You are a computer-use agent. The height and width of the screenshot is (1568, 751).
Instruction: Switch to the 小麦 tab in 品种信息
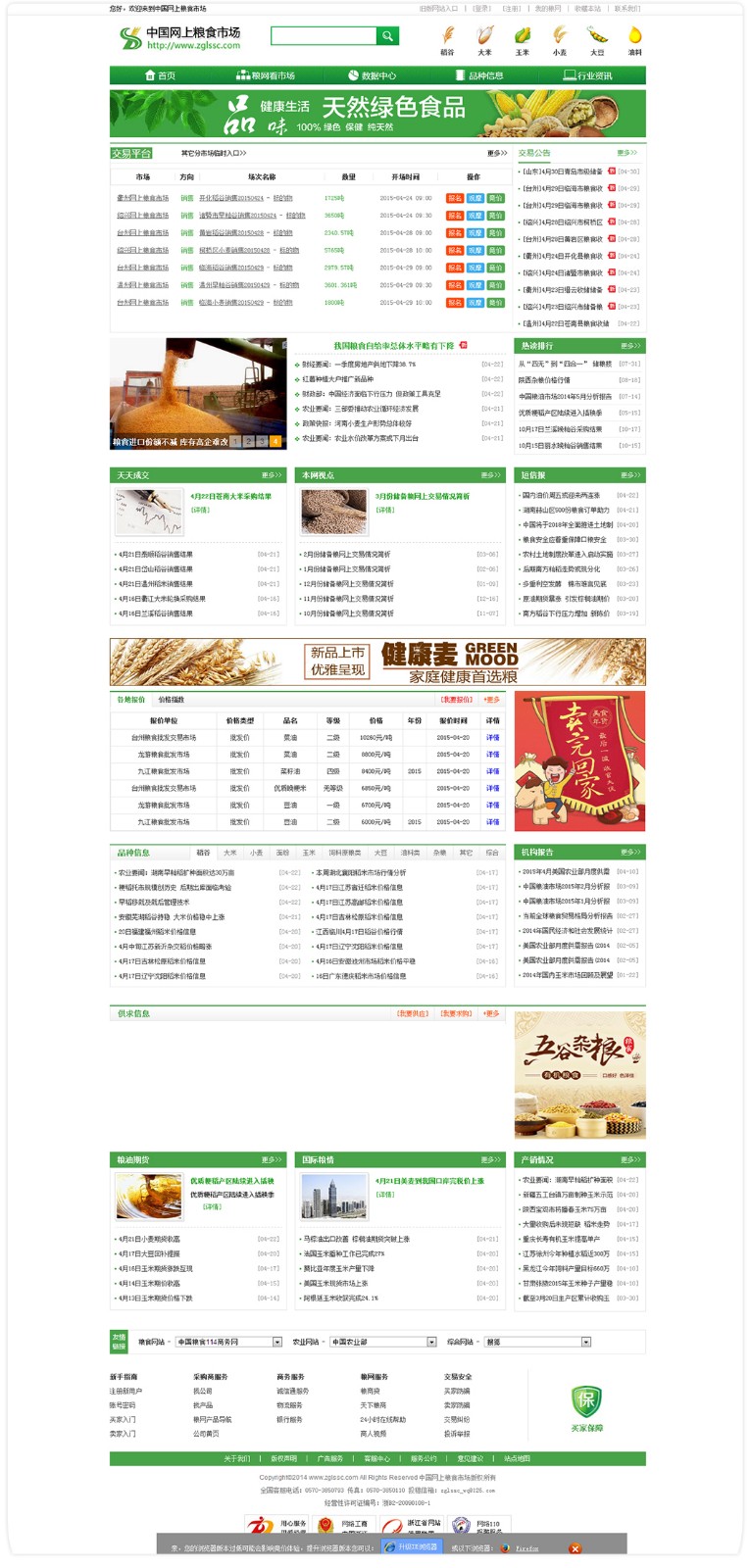(256, 853)
